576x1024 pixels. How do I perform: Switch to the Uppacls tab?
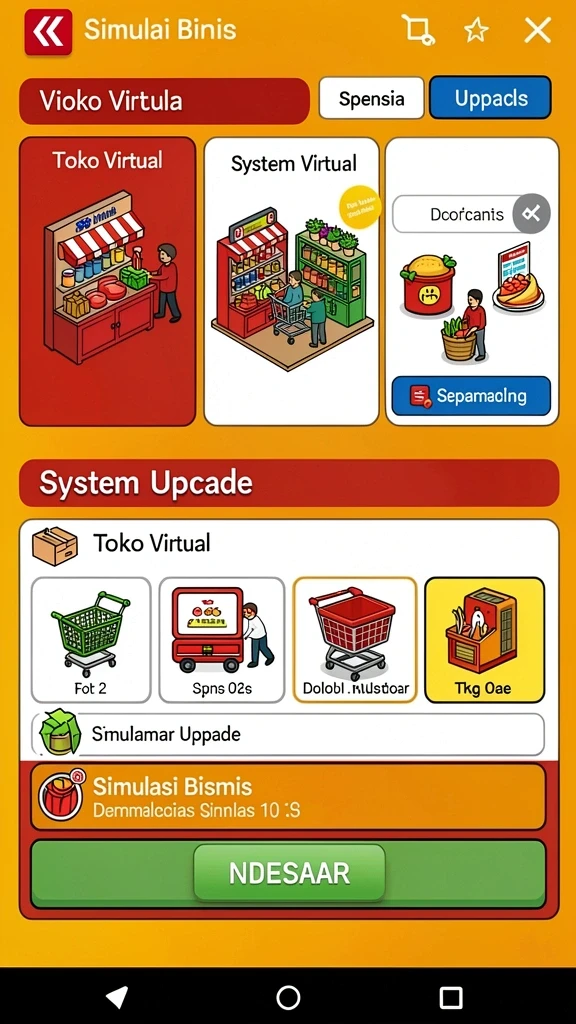(490, 98)
